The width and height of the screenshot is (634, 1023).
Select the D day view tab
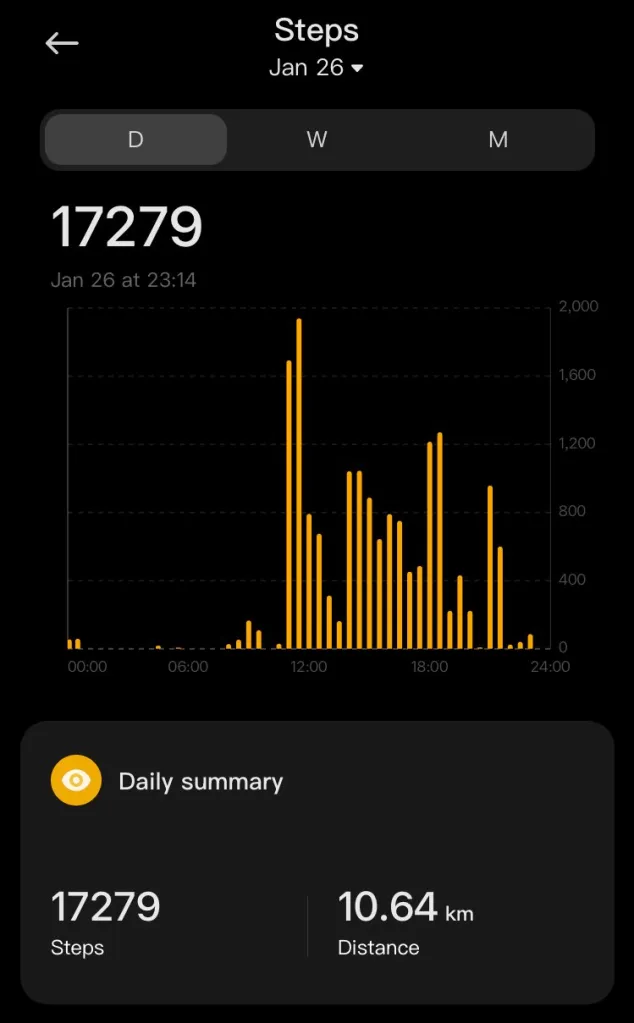(136, 140)
